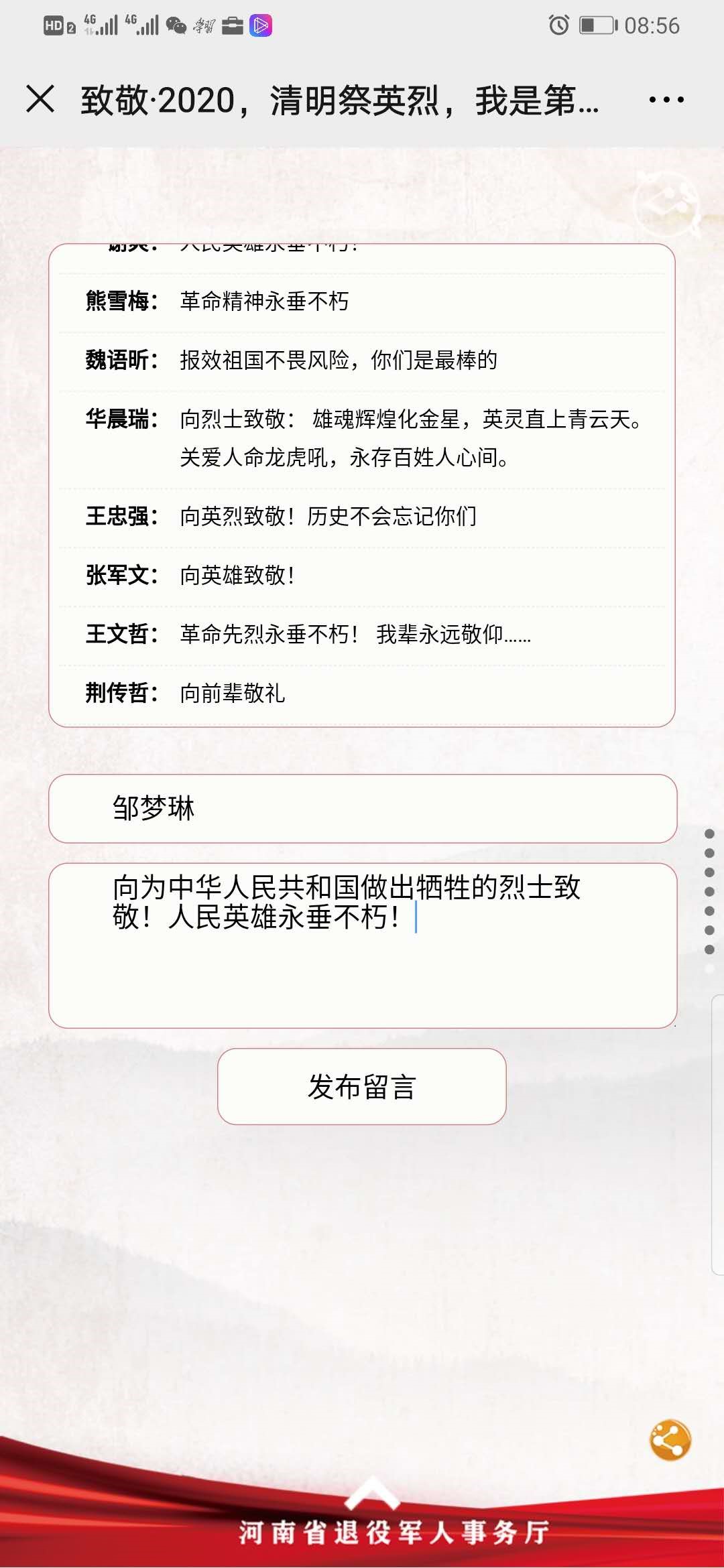
Task: Tap the orange share icon
Action: (670, 1439)
